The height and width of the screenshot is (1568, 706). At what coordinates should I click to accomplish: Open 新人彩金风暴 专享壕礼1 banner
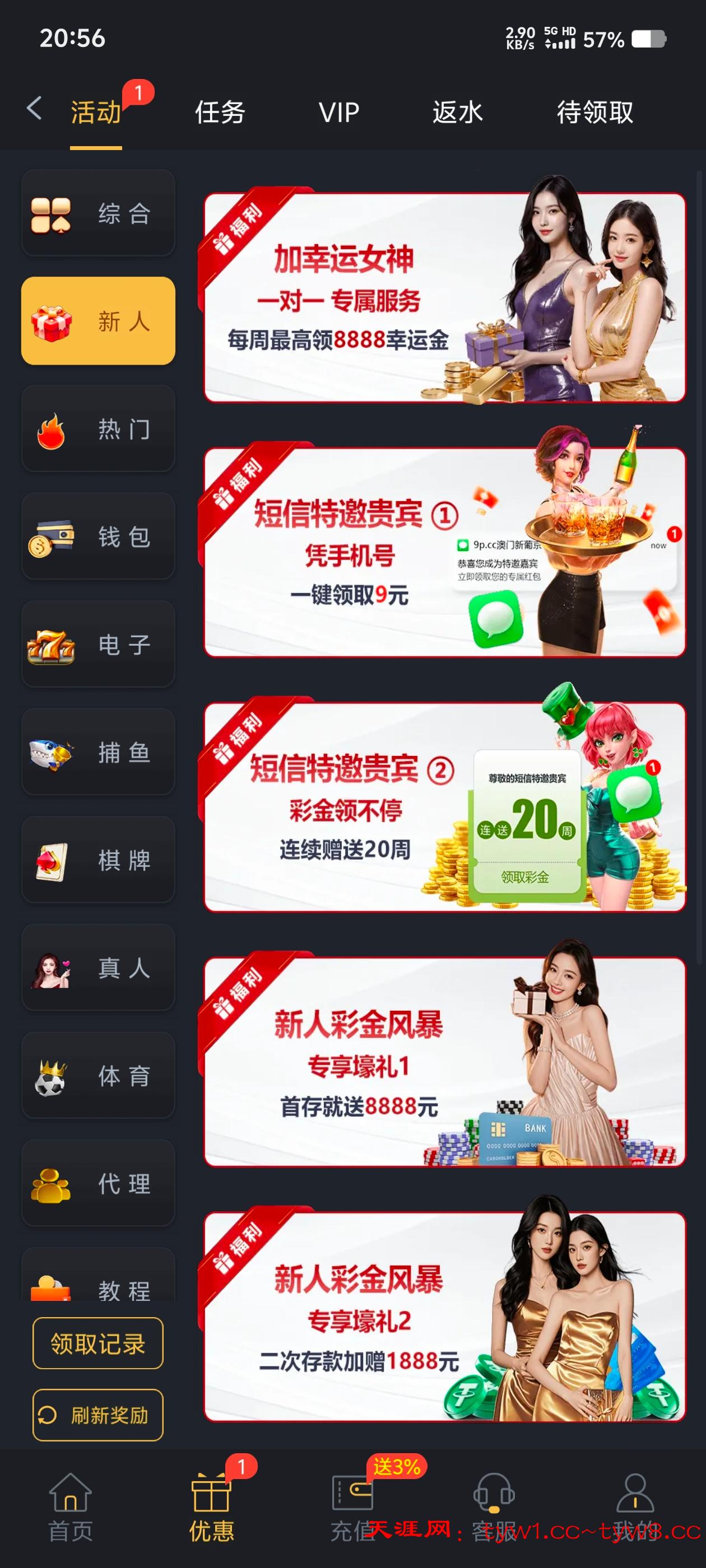(x=445, y=1062)
